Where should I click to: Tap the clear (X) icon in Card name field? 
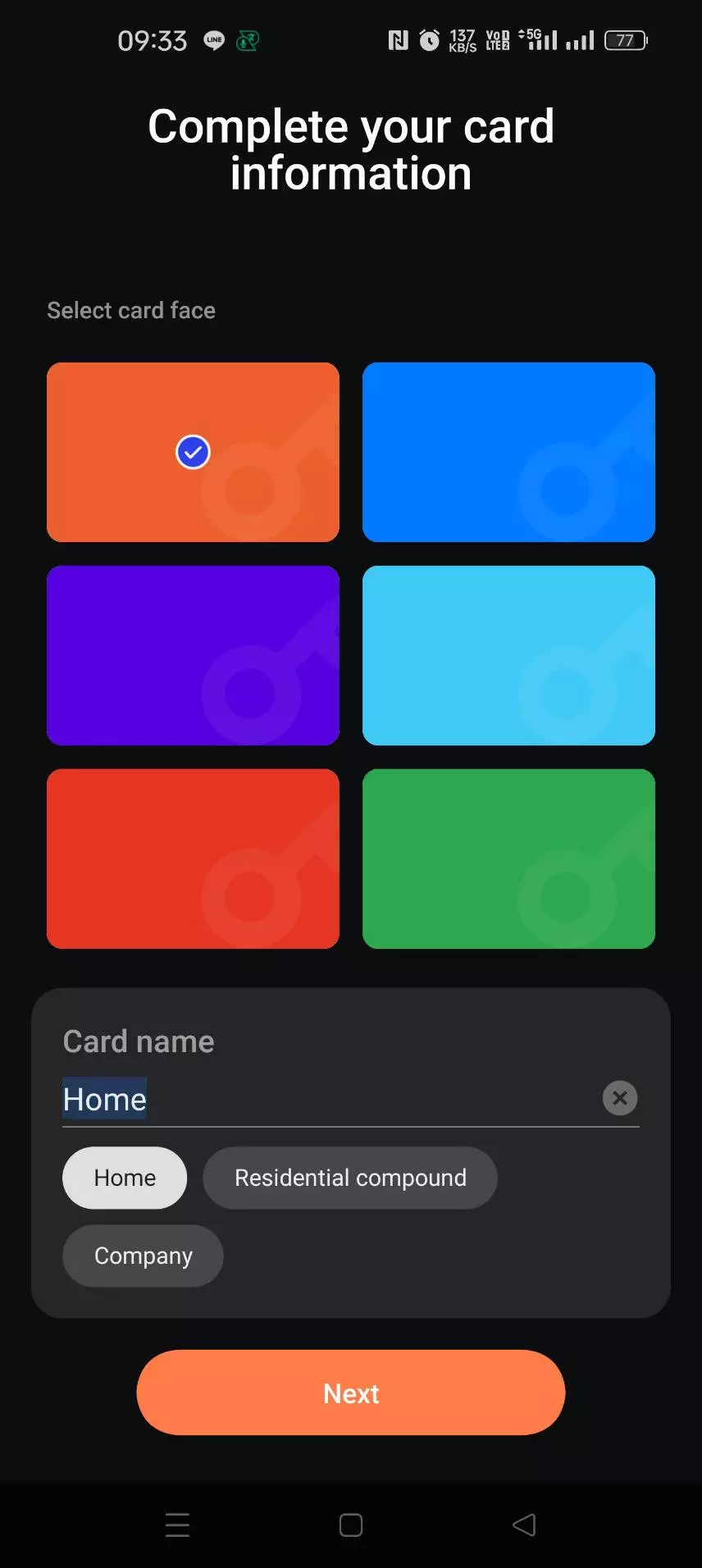pyautogui.click(x=619, y=1098)
